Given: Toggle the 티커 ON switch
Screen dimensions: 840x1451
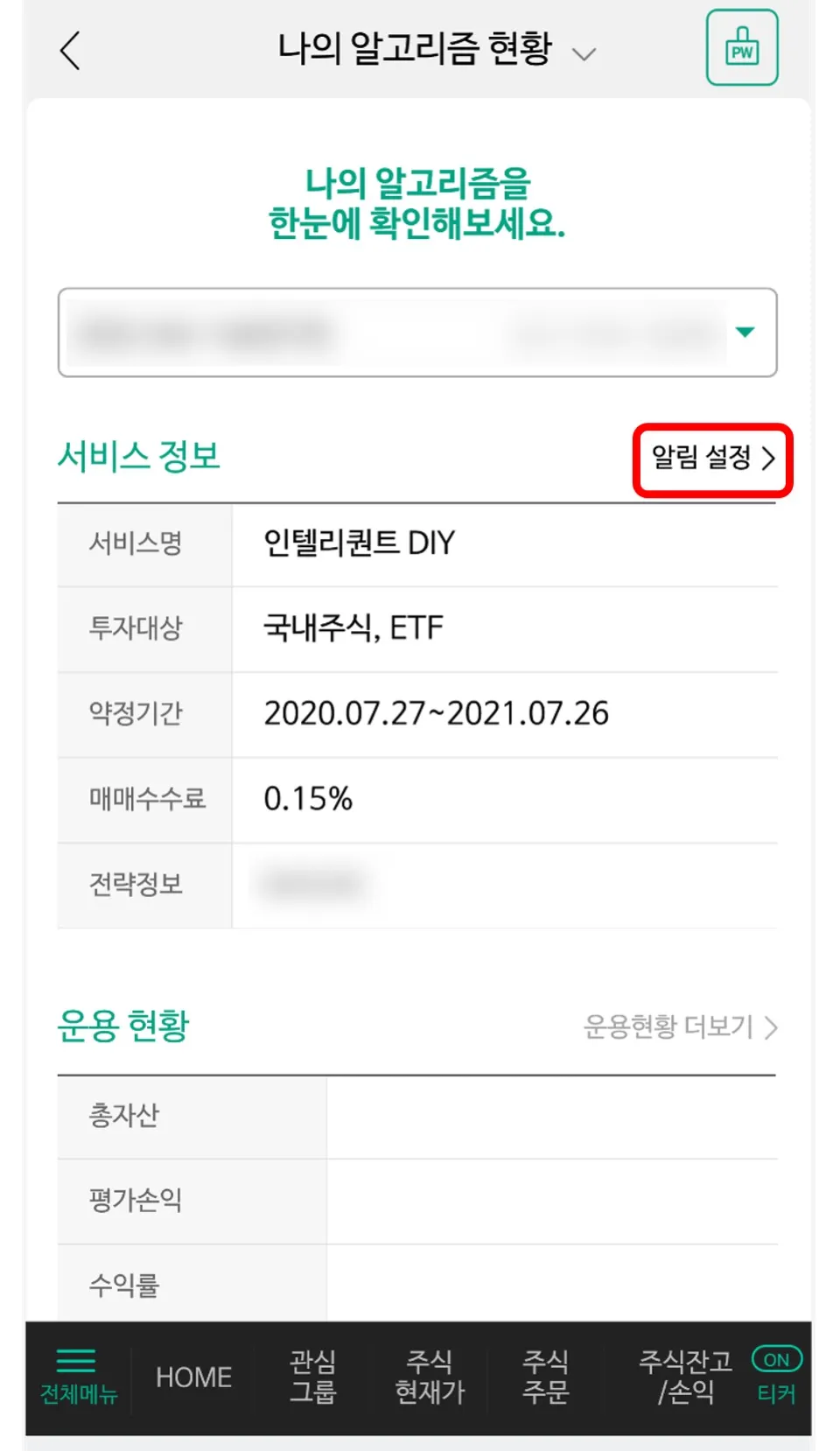Looking at the screenshot, I should click(776, 1362).
